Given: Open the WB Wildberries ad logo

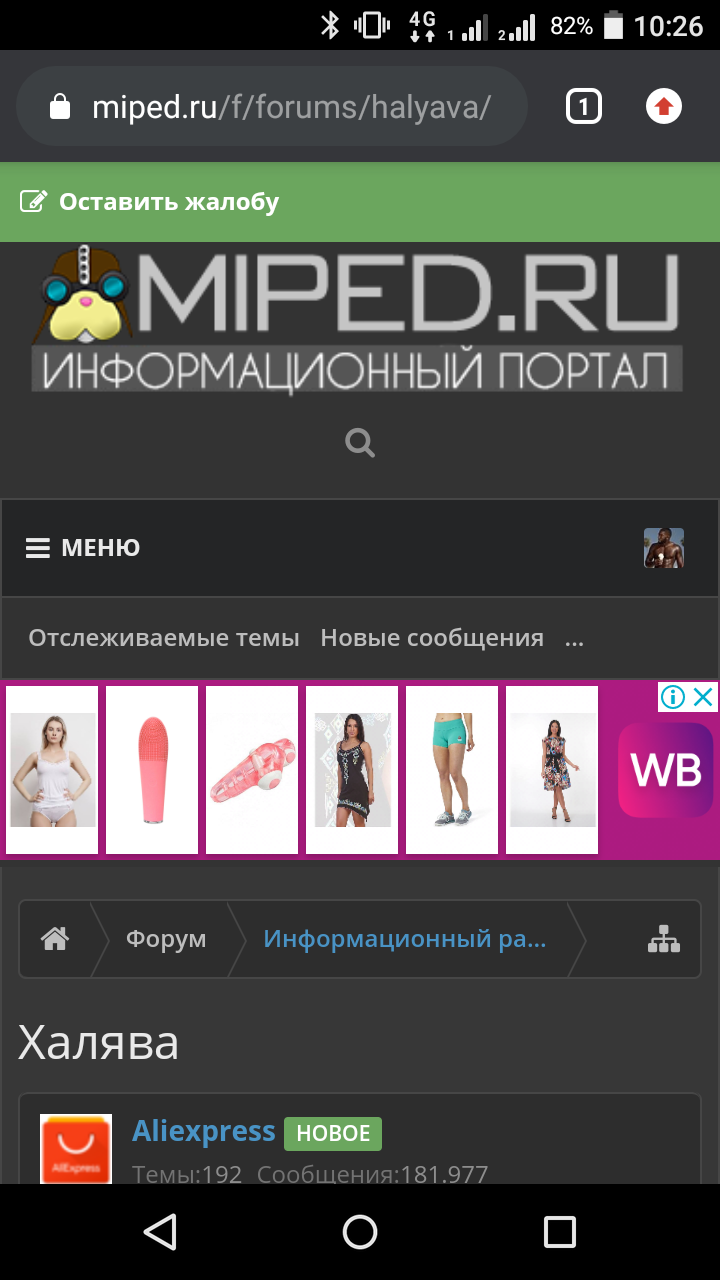Looking at the screenshot, I should click(x=666, y=770).
